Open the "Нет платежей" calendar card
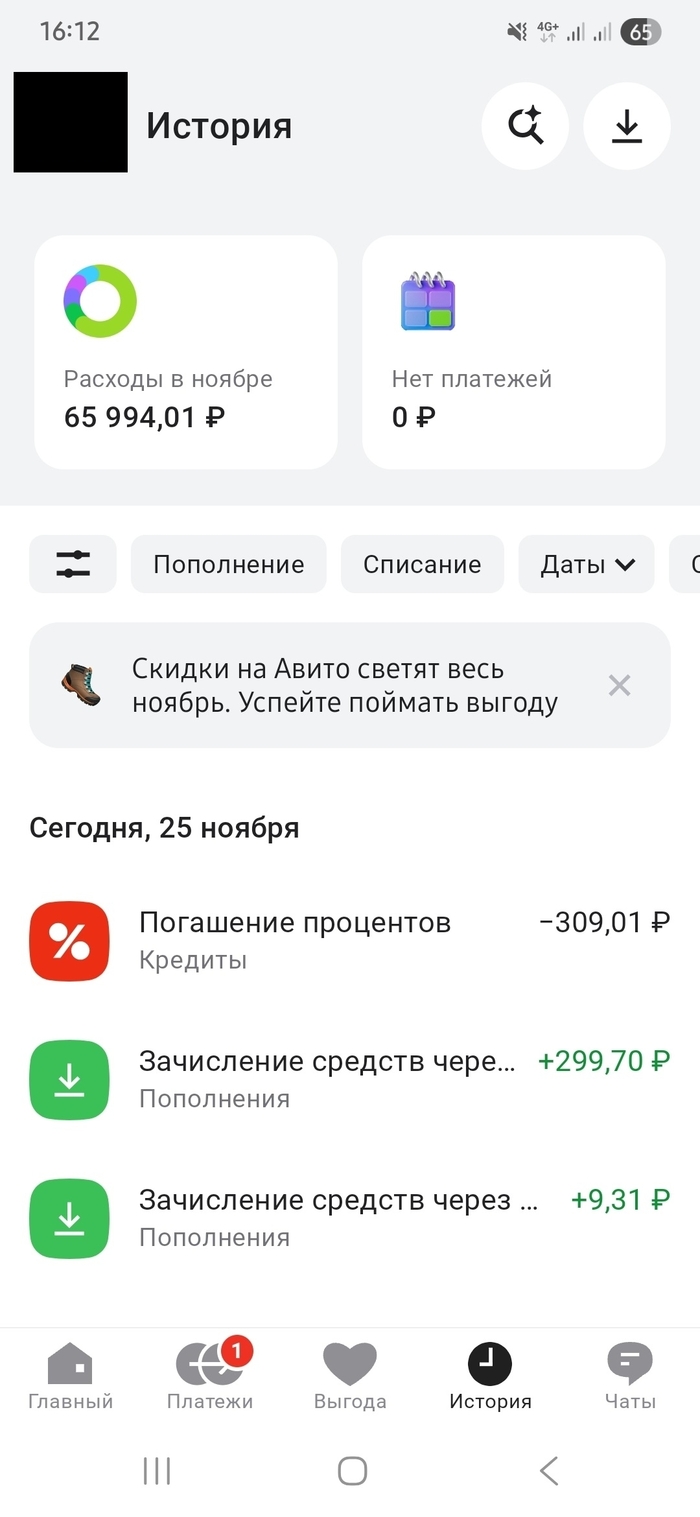This screenshot has height=1517, width=700. (513, 352)
